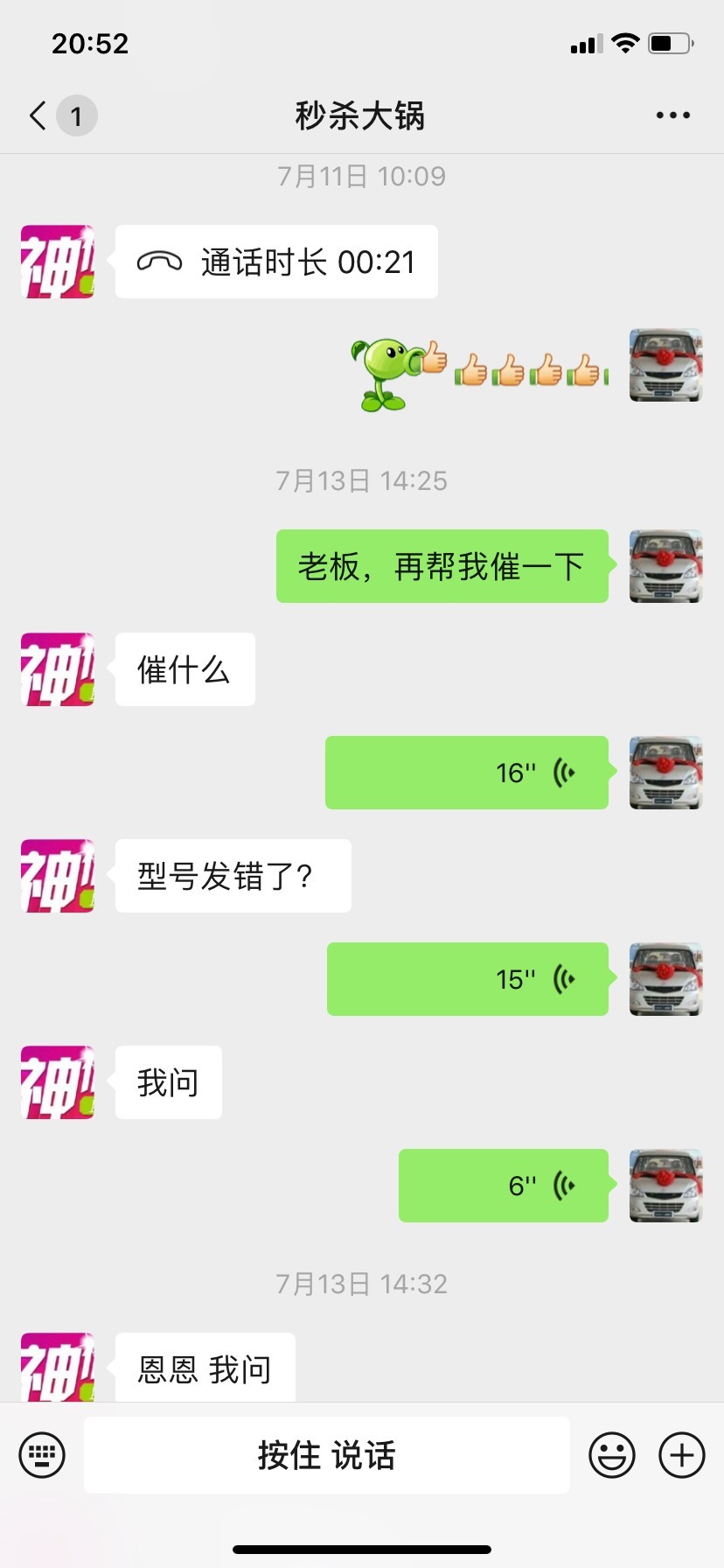Play the 15-second voice message
Viewport: 724px width, 1568px height.
pos(468,979)
